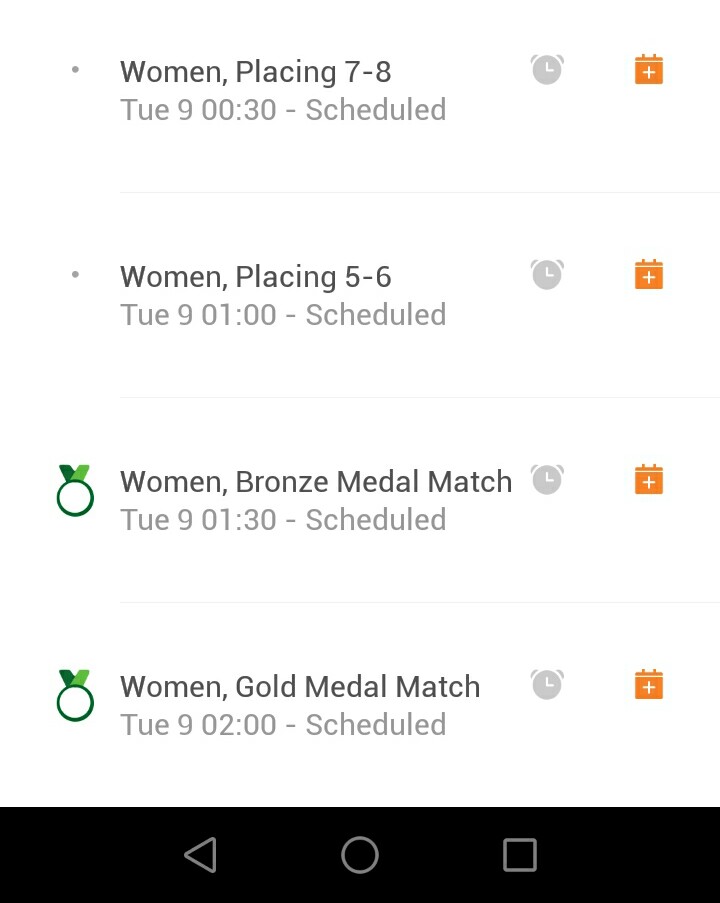
Task: Open Women, Placing 5-6 event details
Action: 283,295
